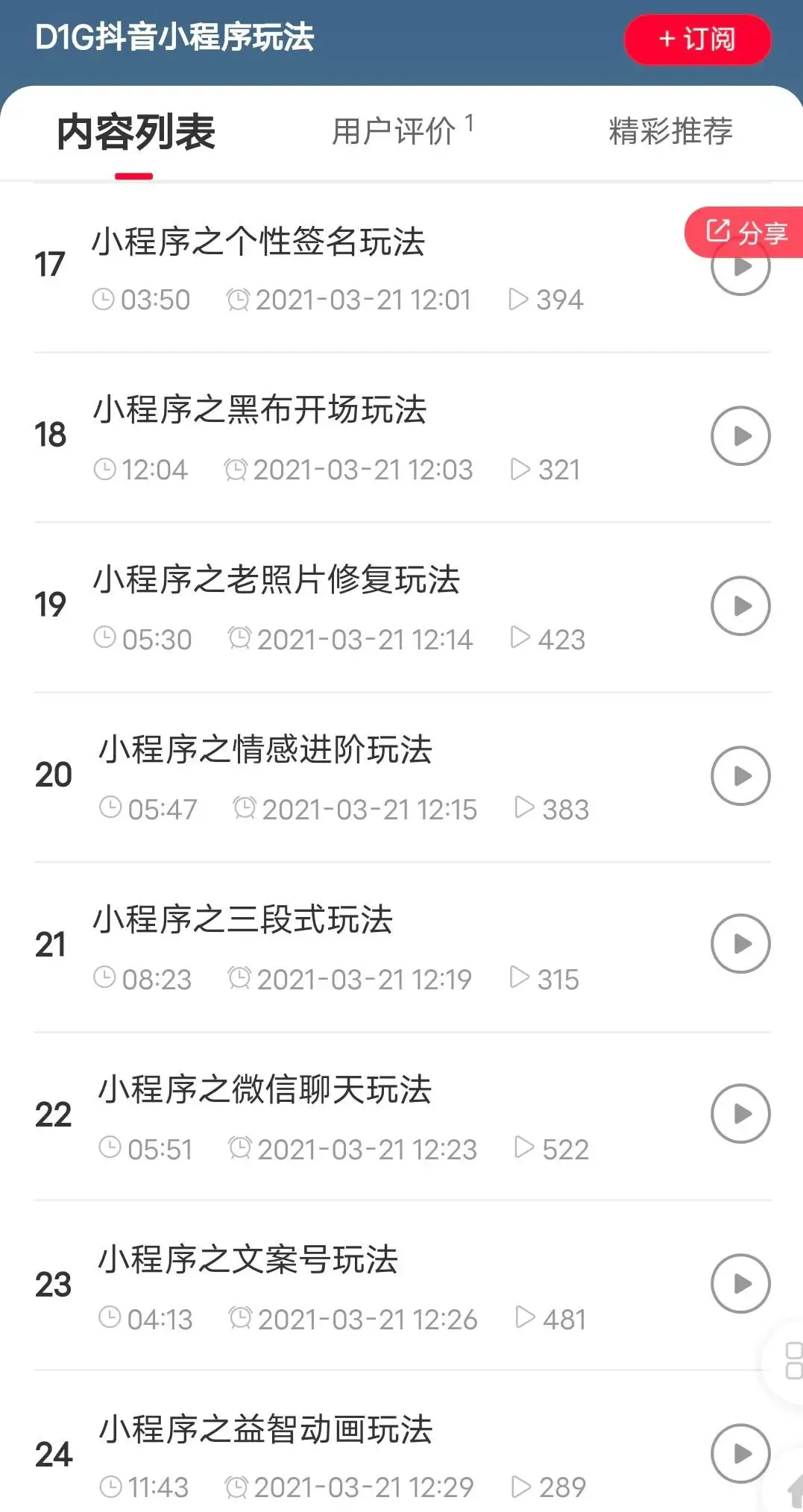This screenshot has height=1512, width=803.
Task: Open lesson 23 小程序之文案号玩法
Action: click(x=248, y=1260)
